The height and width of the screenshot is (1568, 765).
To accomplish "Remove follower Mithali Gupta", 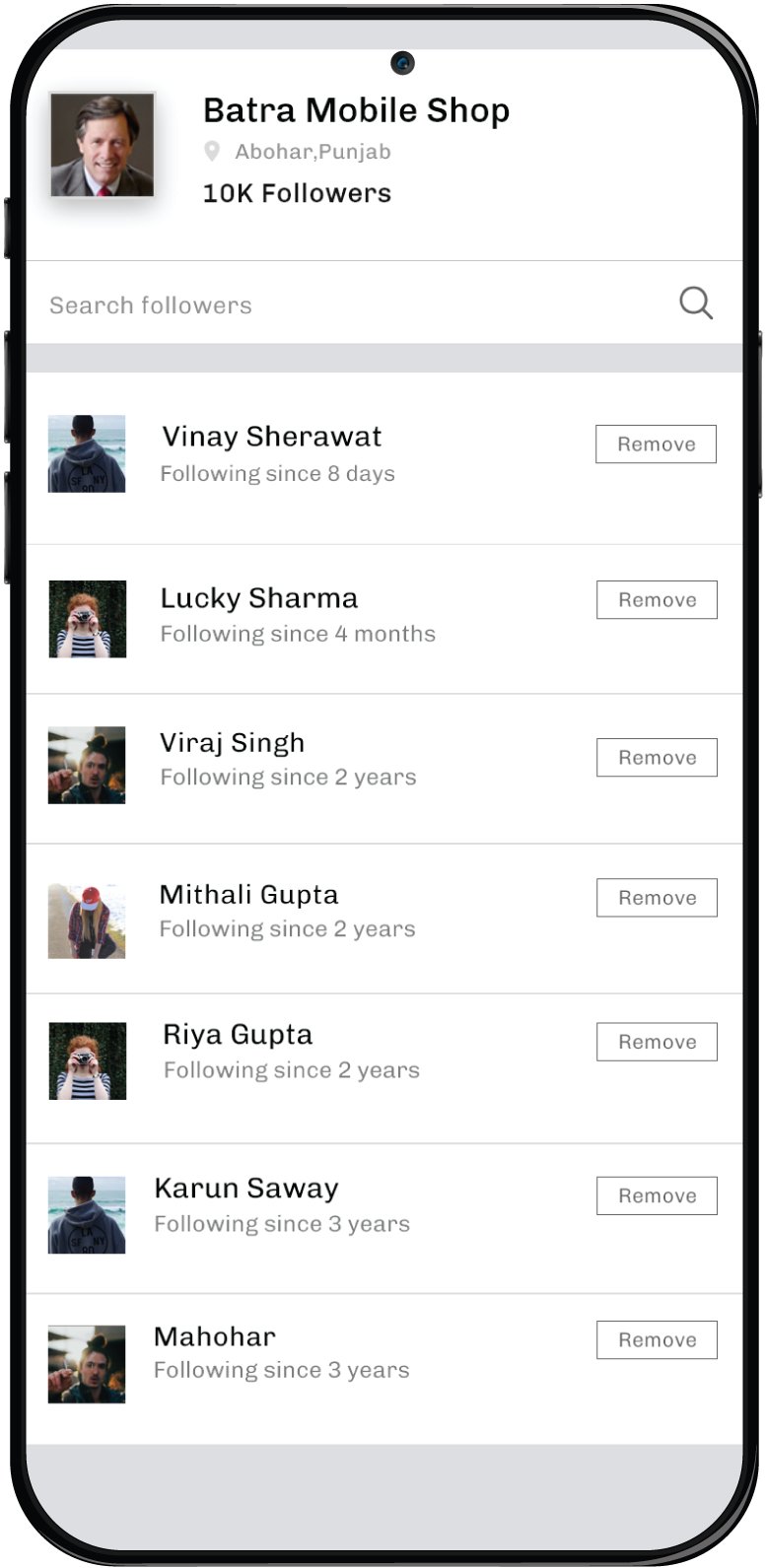I will click(657, 898).
